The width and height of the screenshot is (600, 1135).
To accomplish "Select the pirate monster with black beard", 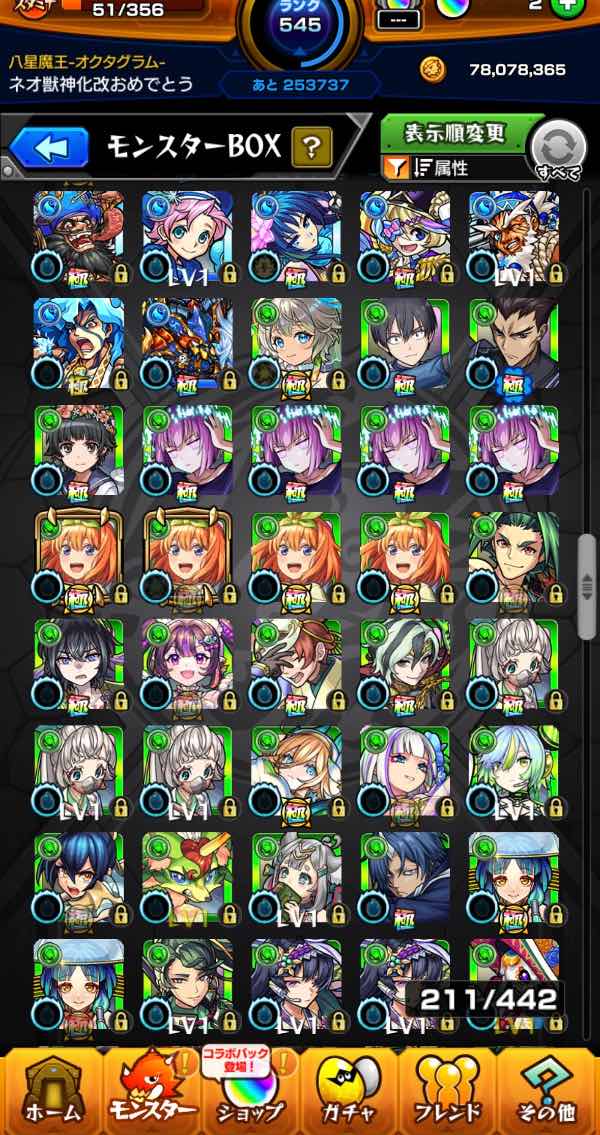I will [x=79, y=236].
